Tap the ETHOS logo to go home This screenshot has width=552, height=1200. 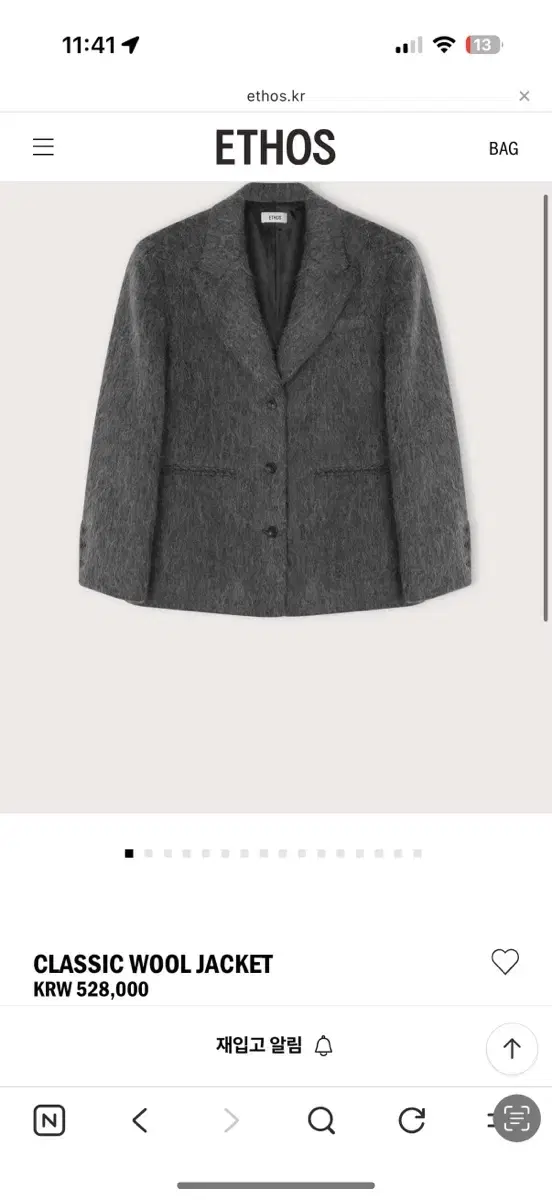[x=275, y=148]
